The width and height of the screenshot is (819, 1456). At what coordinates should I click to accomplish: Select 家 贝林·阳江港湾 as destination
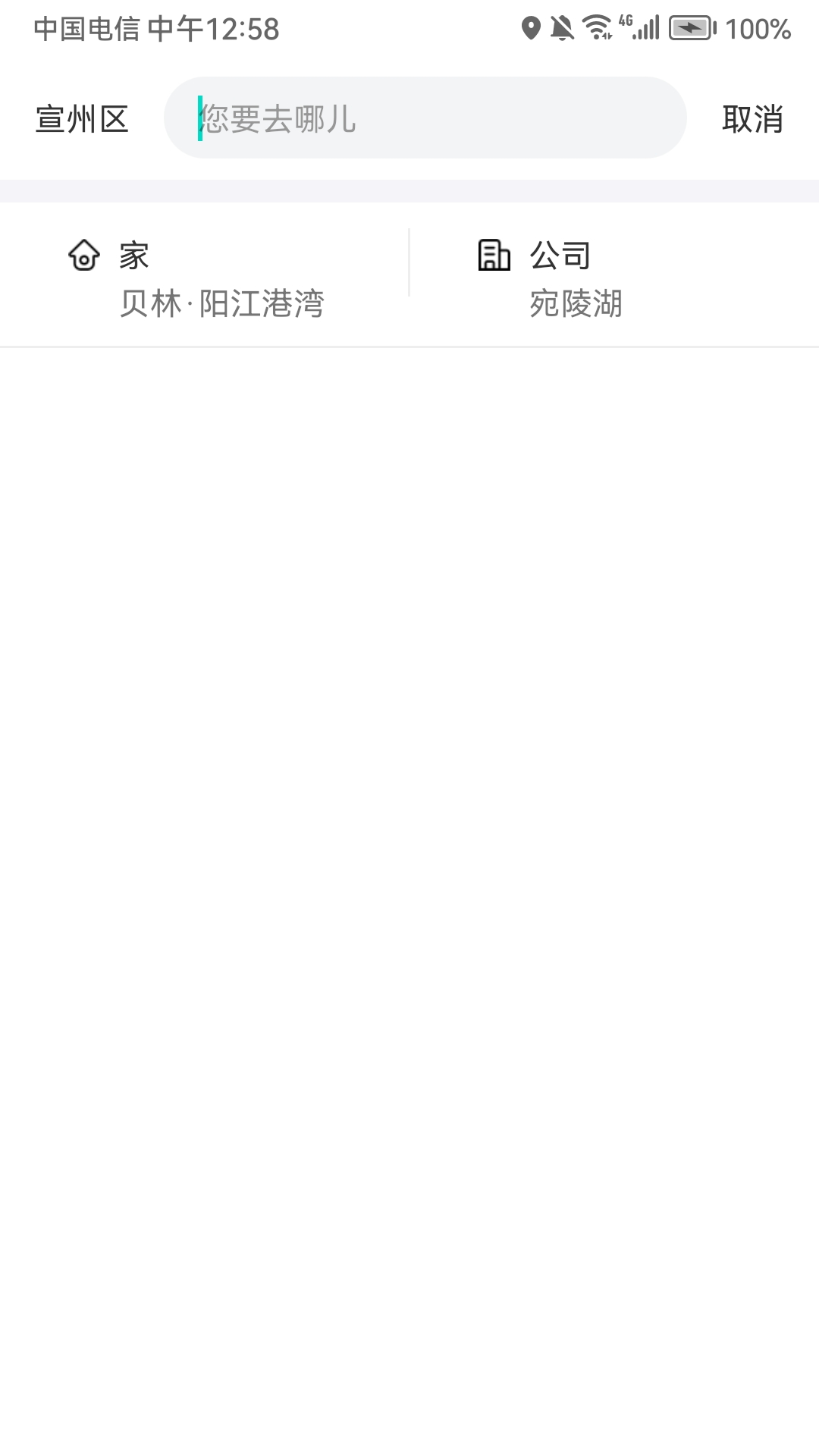coord(205,278)
